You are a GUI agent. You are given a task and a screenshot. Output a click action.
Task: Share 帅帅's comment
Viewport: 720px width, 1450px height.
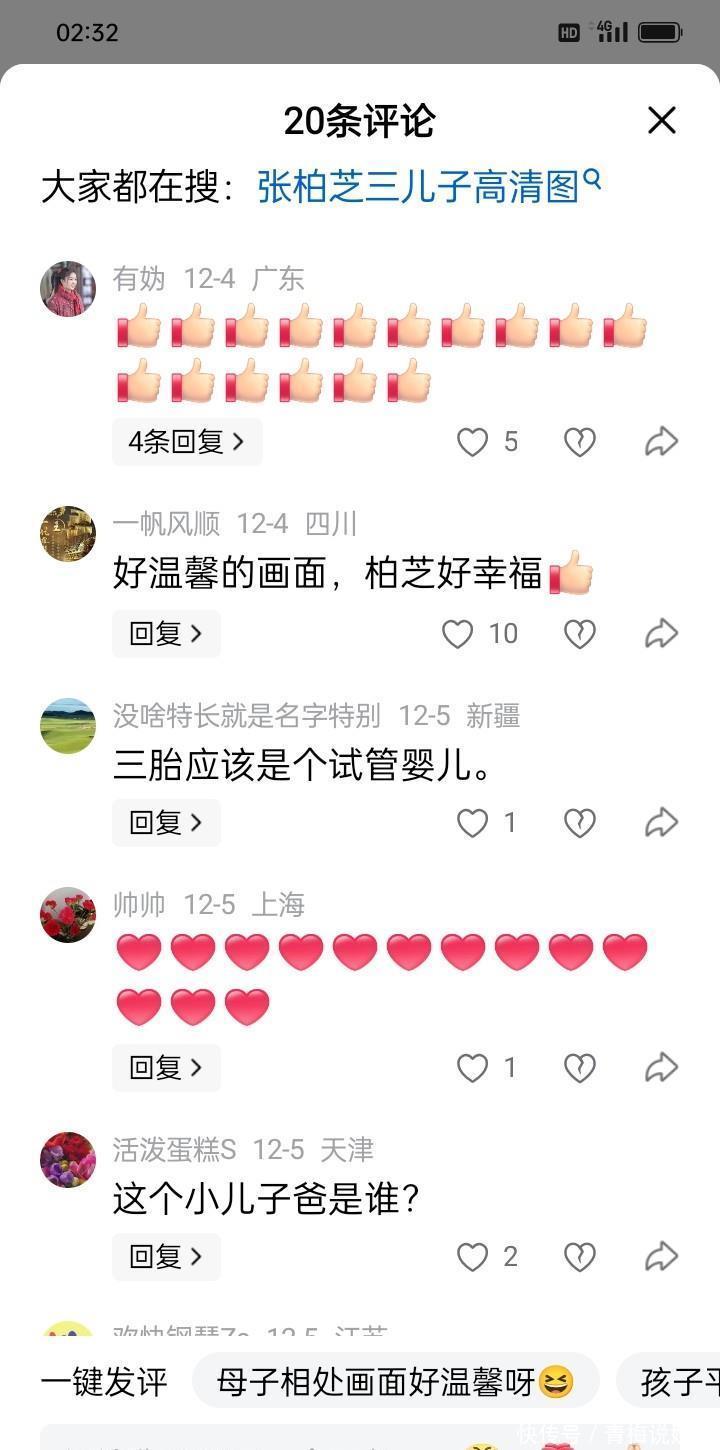coord(661,1068)
